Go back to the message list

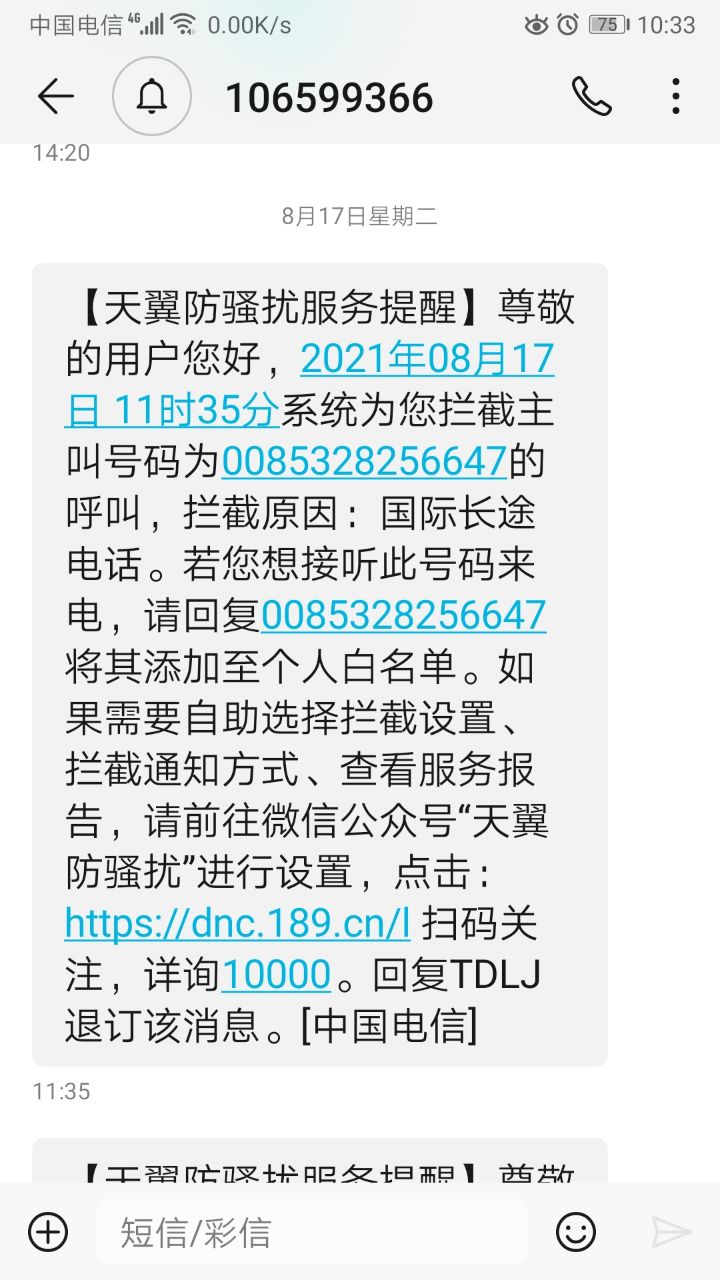[x=55, y=96]
